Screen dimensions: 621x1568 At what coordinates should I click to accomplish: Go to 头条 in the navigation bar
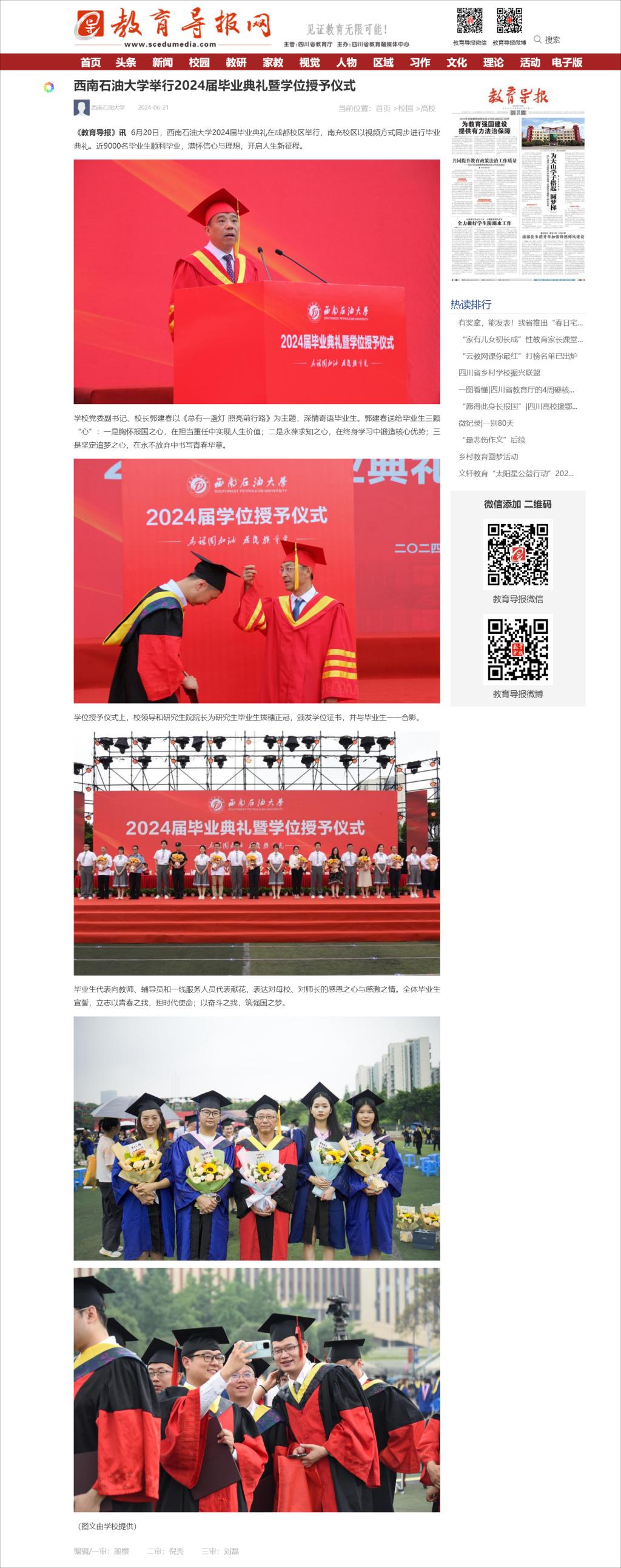click(126, 62)
